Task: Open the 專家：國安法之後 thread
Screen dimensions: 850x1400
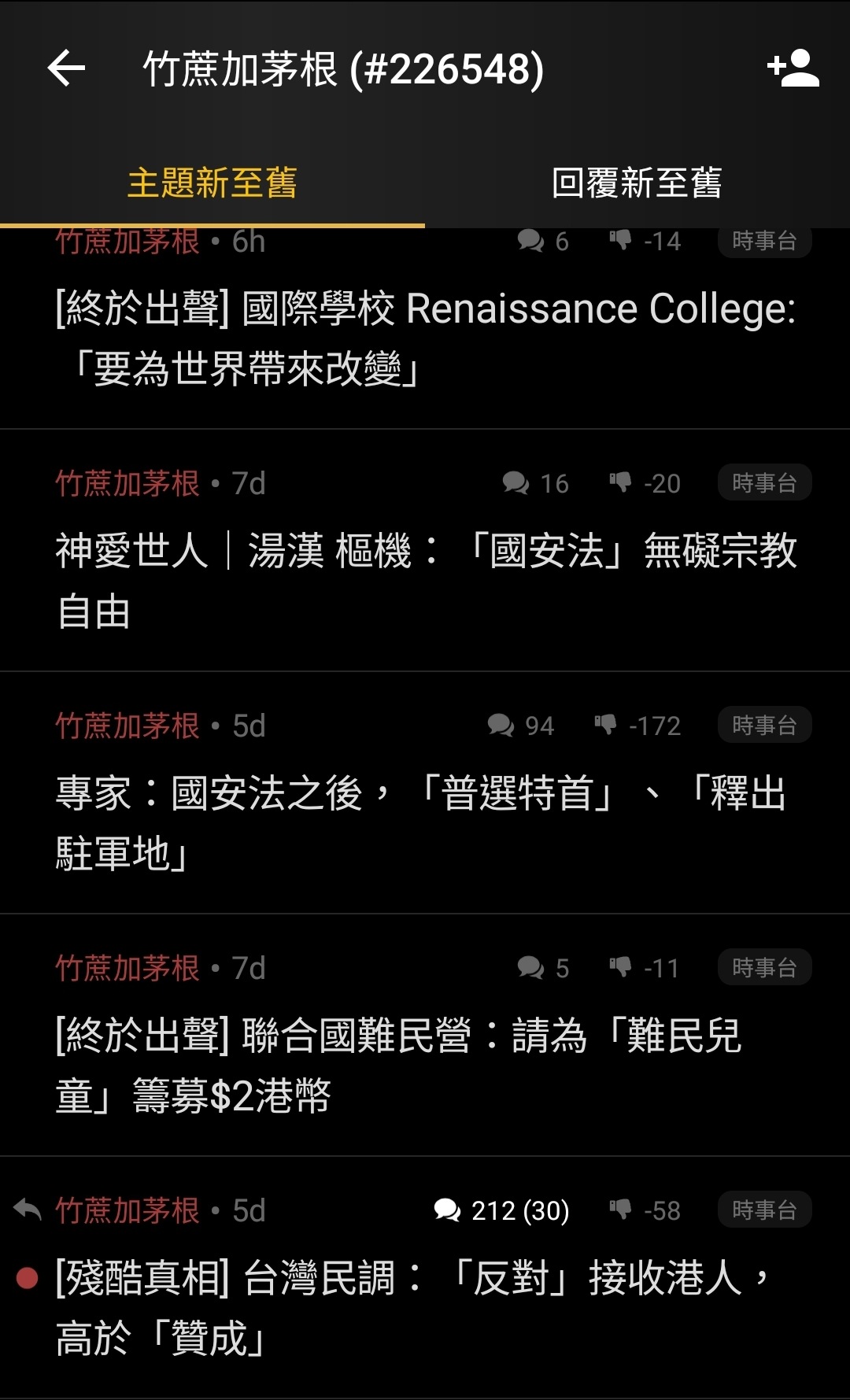Action: [x=425, y=792]
